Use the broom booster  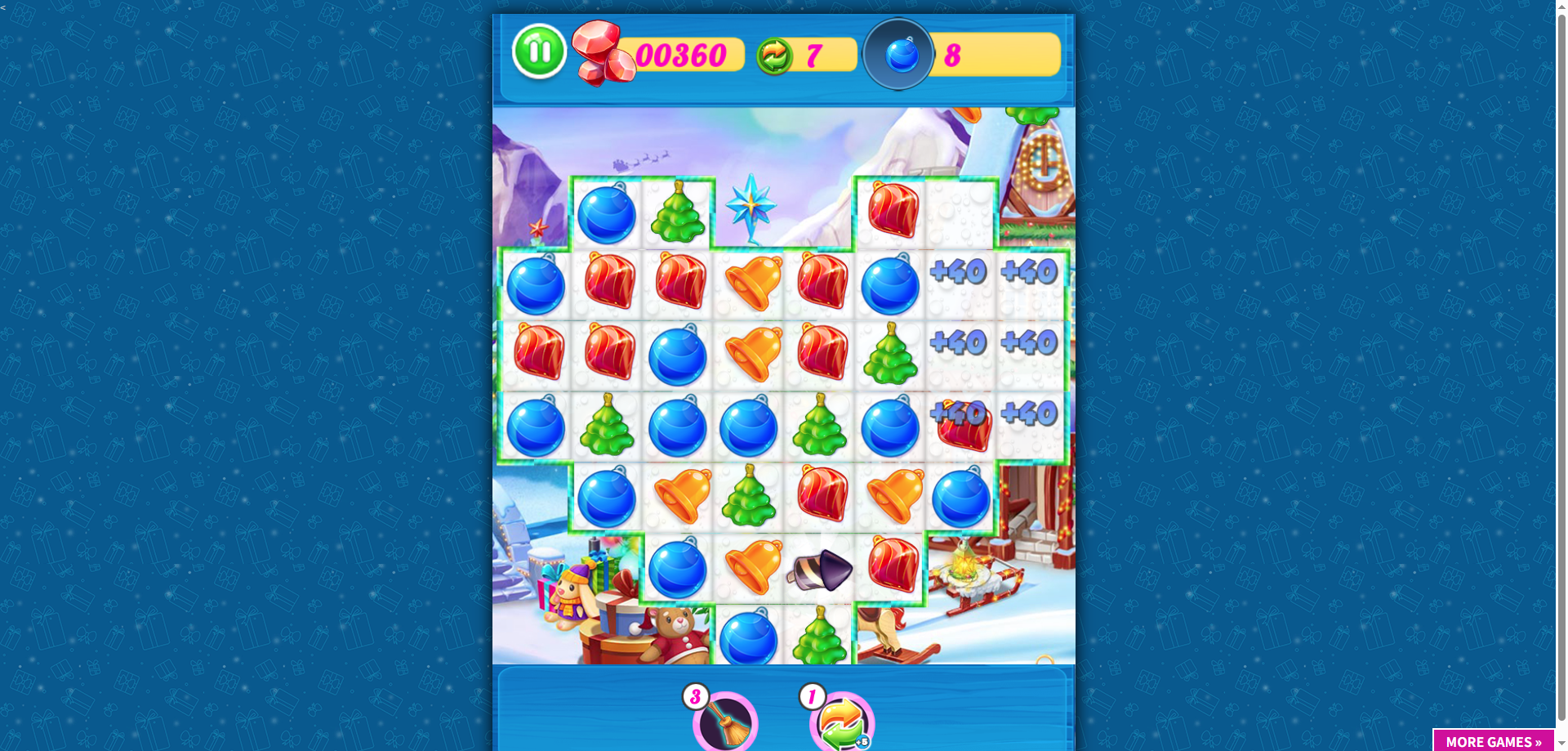coord(725,722)
